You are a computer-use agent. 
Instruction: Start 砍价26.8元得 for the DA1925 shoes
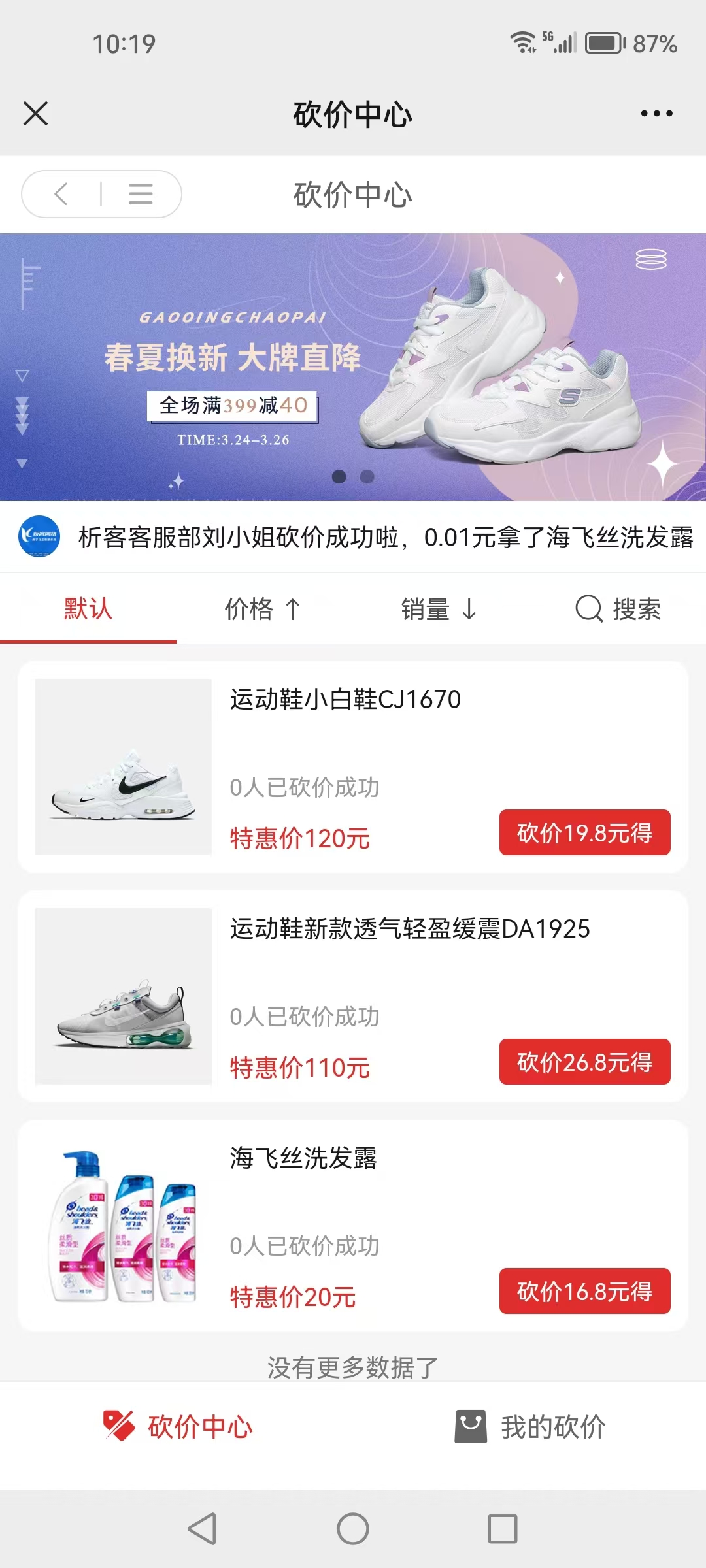tap(584, 1062)
